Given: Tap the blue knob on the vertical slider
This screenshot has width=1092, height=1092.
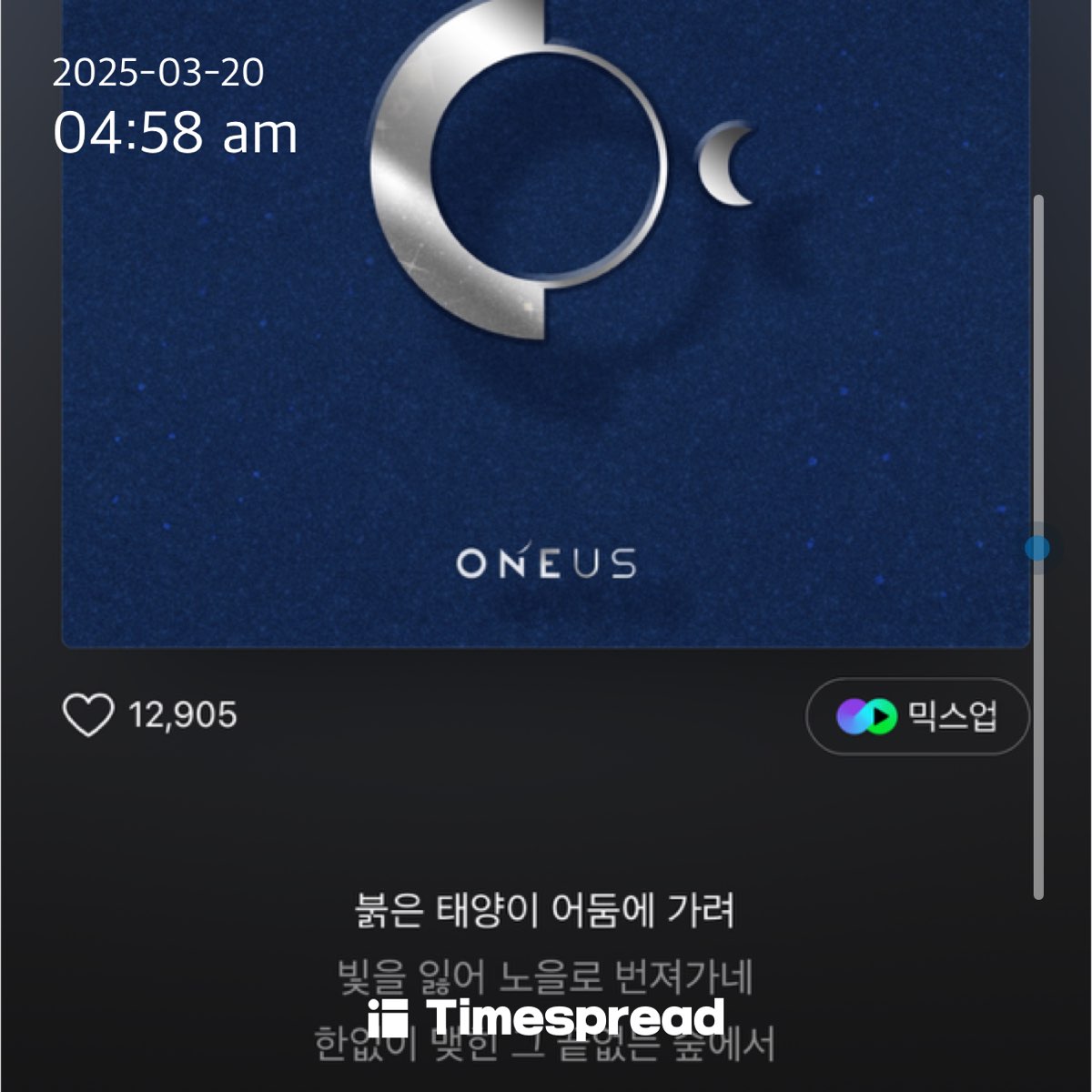Looking at the screenshot, I should 1036,548.
